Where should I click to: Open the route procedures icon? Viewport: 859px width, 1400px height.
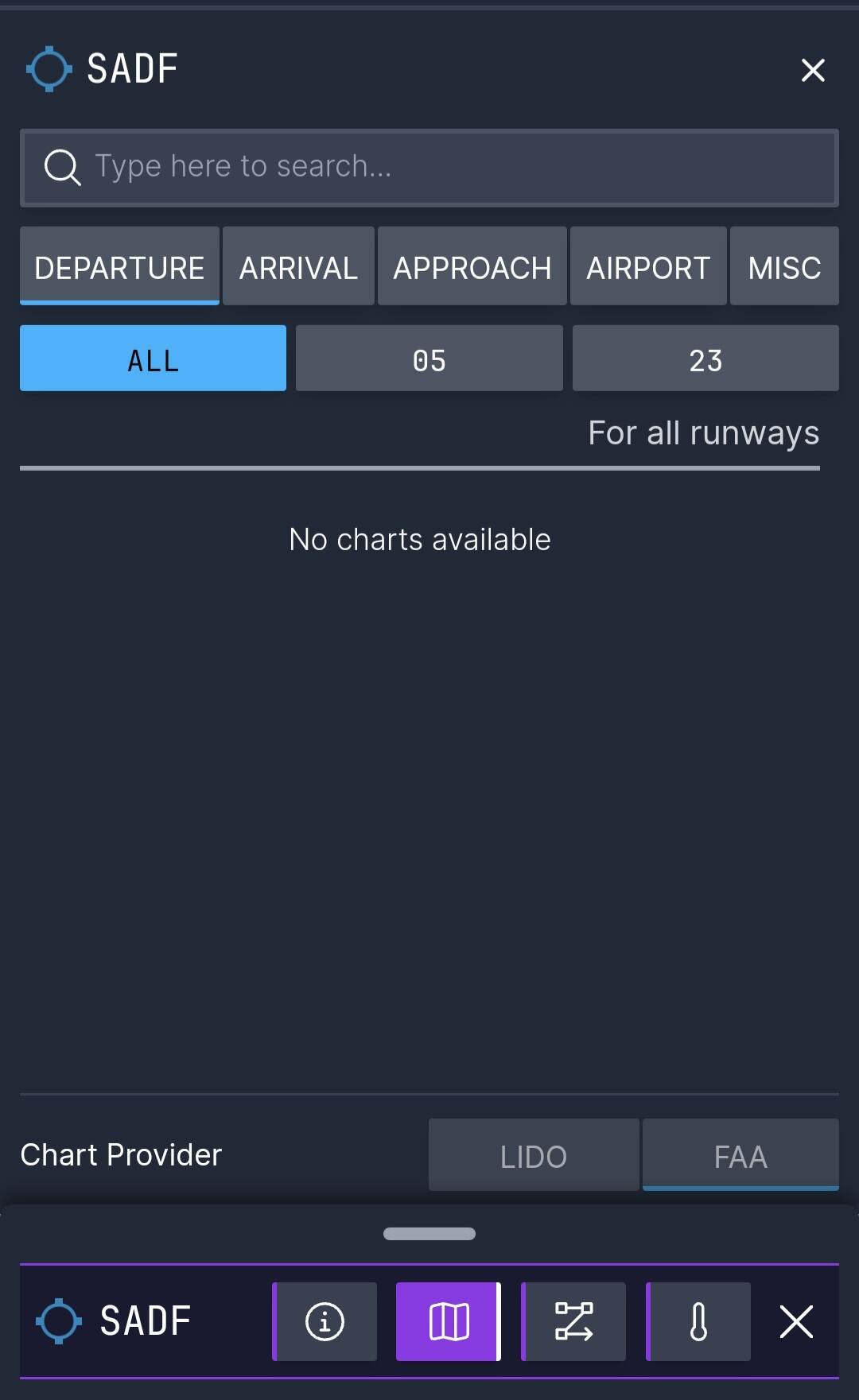pos(573,1321)
